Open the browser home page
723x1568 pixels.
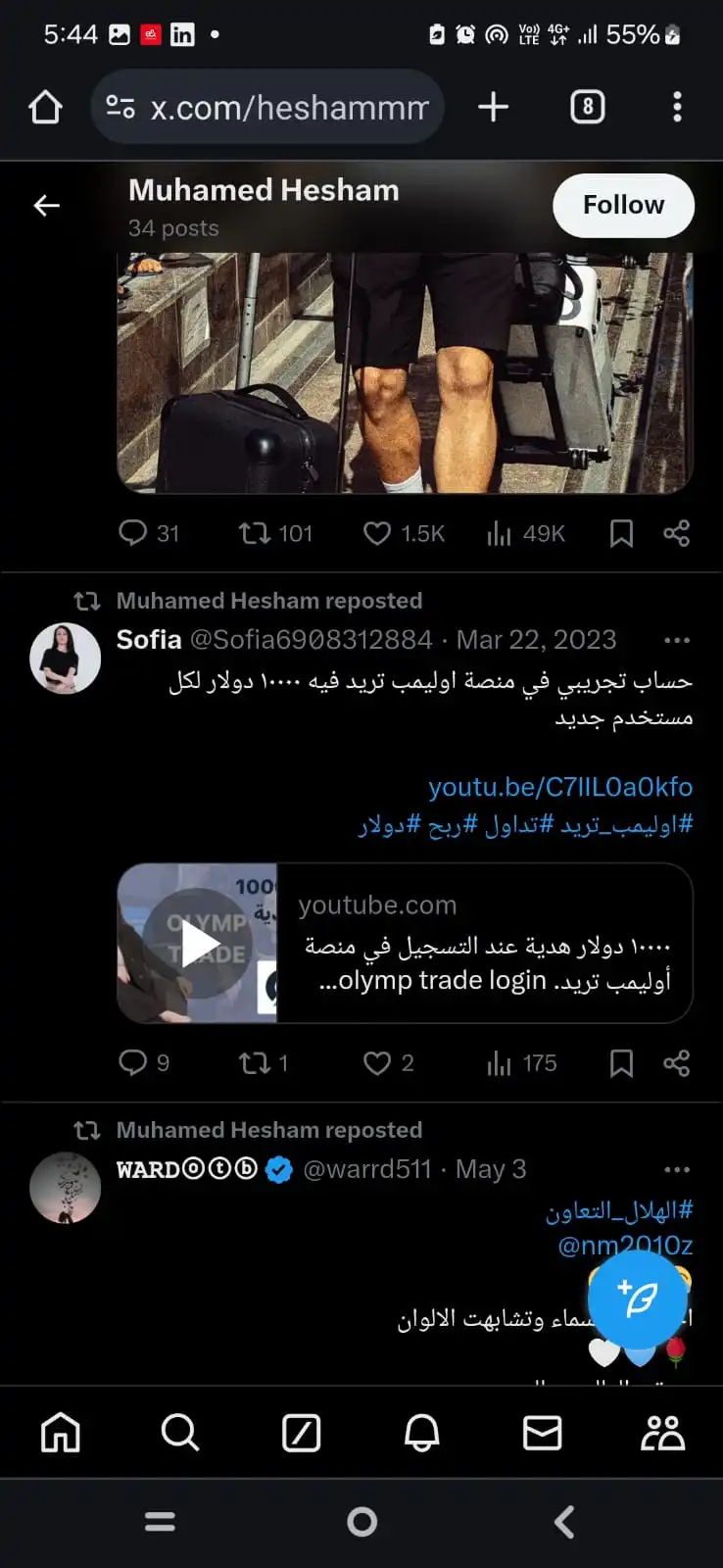pyautogui.click(x=45, y=107)
